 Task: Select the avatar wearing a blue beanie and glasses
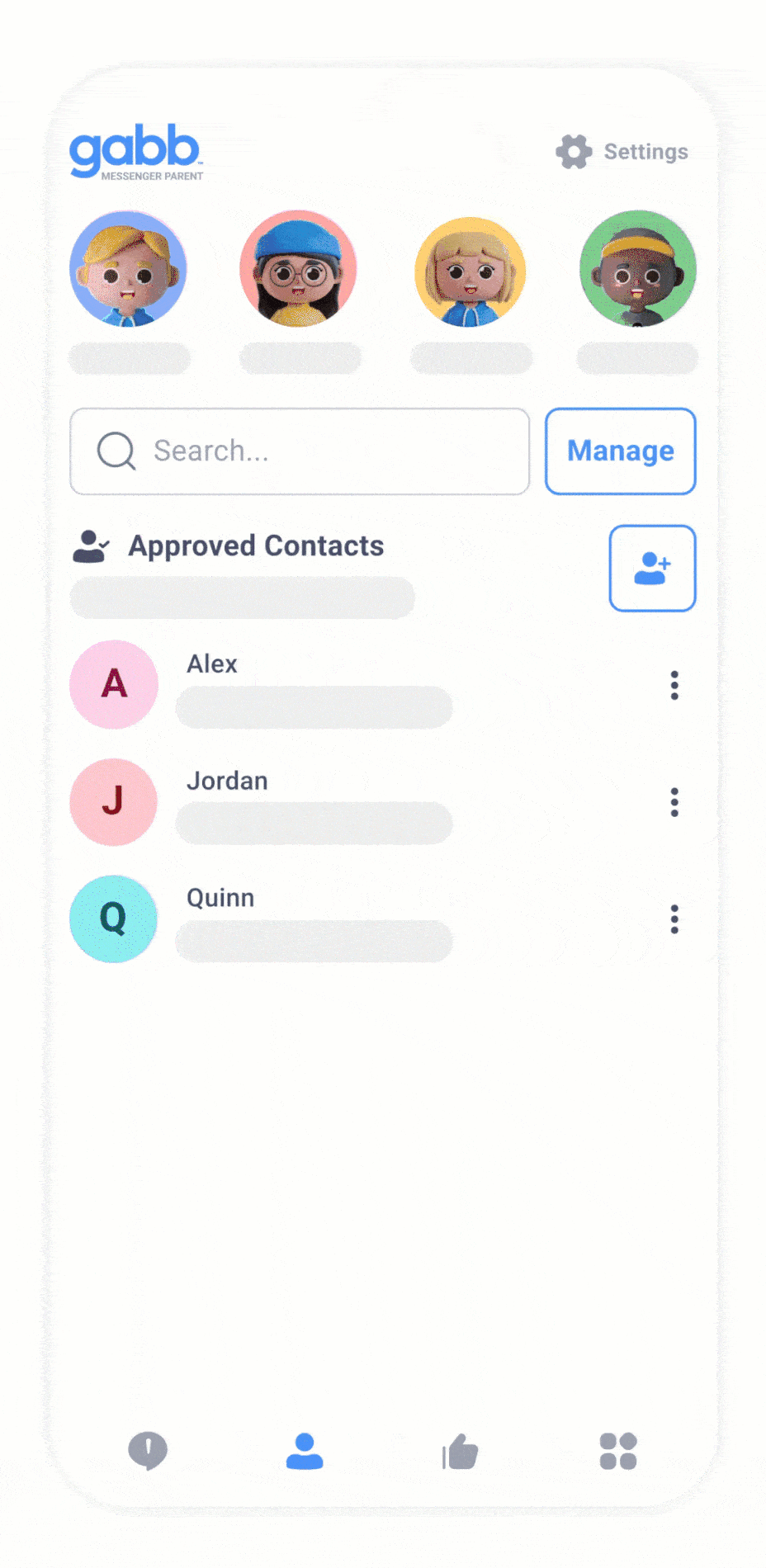tap(299, 269)
